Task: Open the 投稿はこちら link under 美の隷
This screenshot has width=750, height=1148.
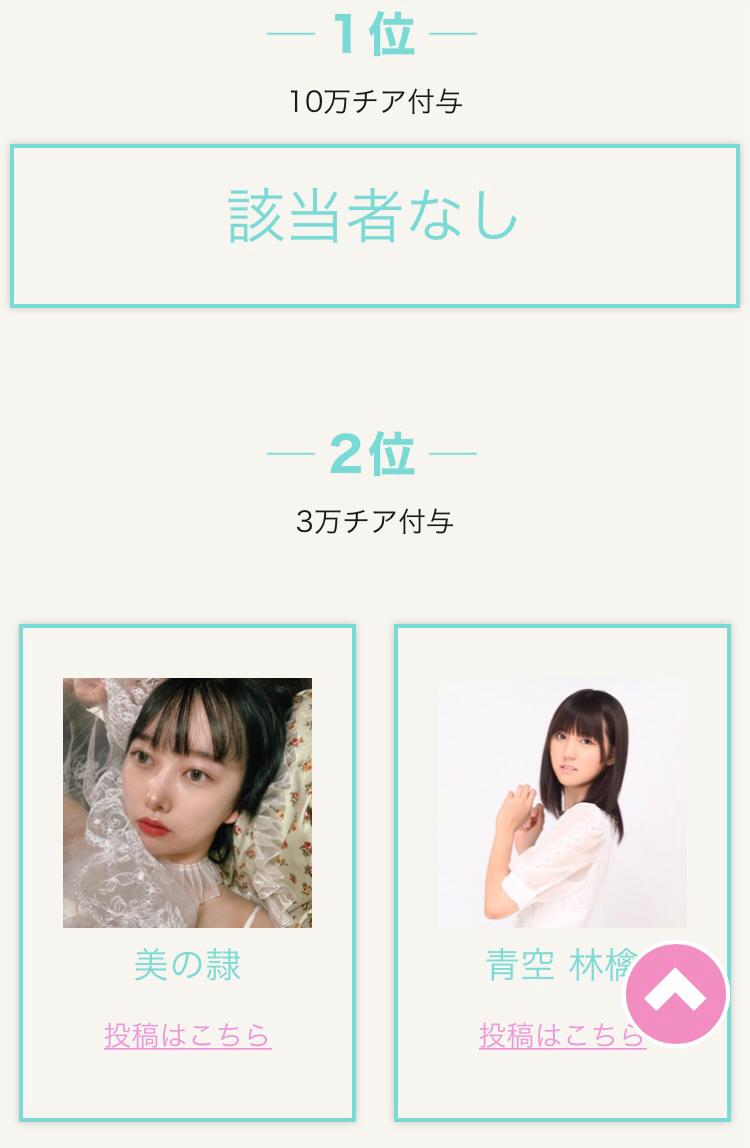Action: [x=188, y=1035]
